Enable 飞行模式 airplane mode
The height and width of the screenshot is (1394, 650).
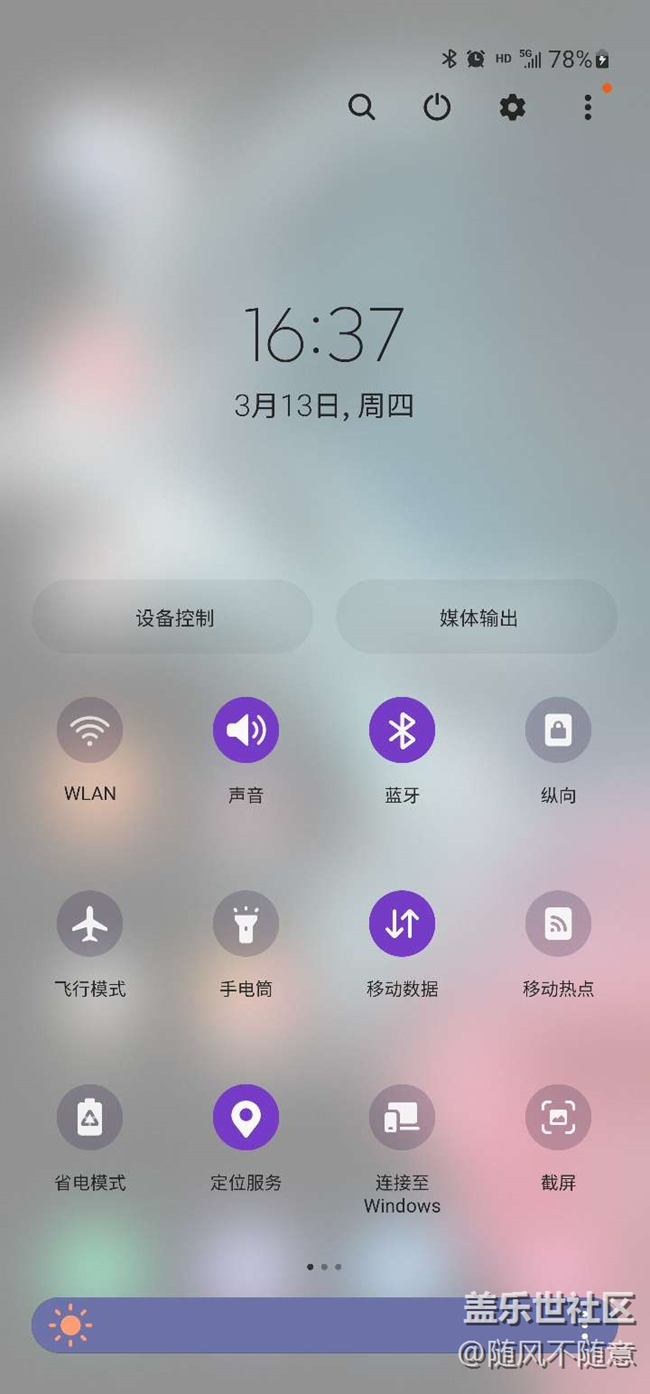90,924
